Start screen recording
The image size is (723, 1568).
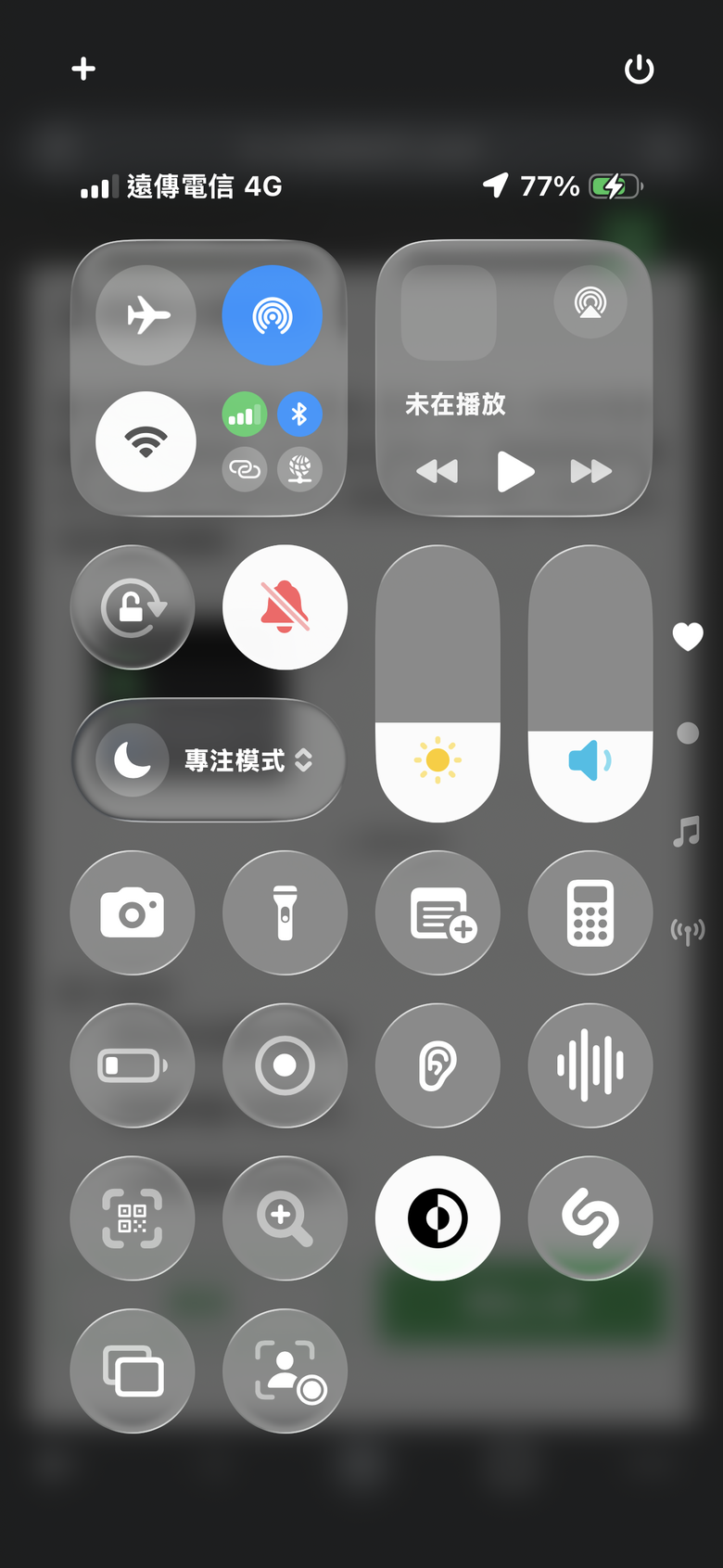pyautogui.click(x=285, y=1065)
